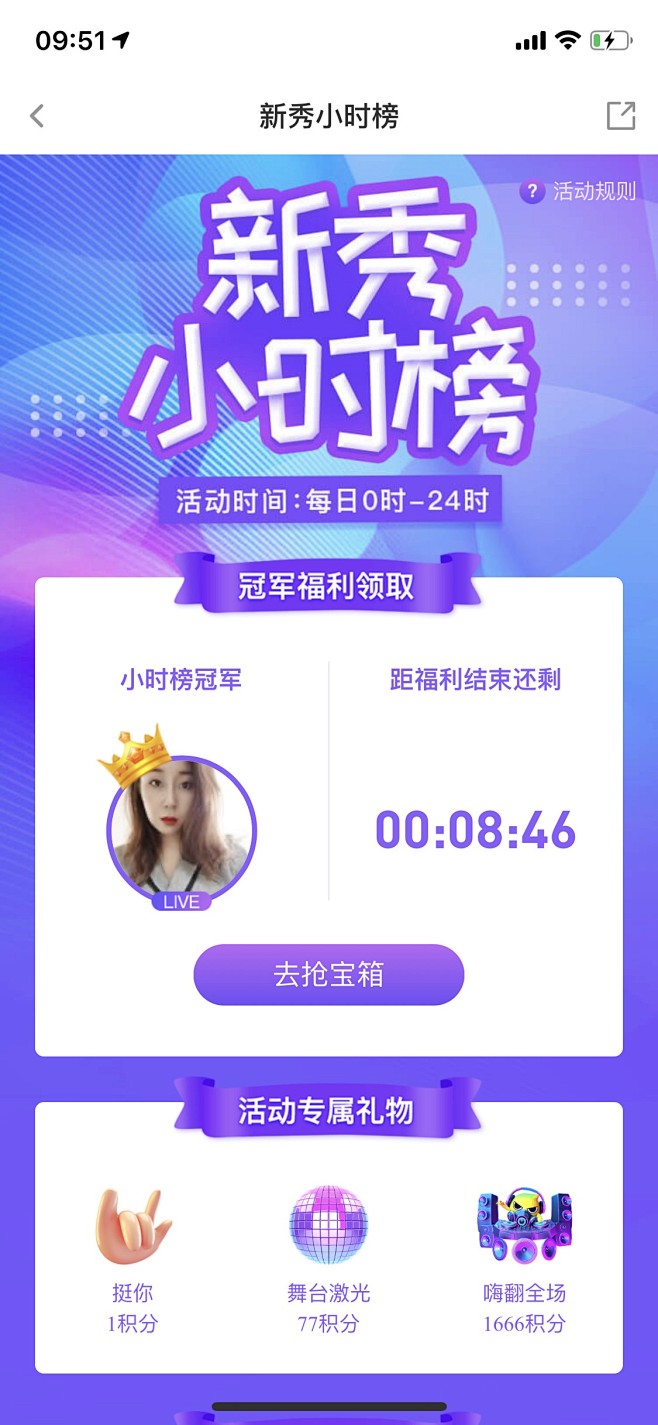Go back using the top-left arrow
The height and width of the screenshot is (1425, 658).
(x=37, y=116)
